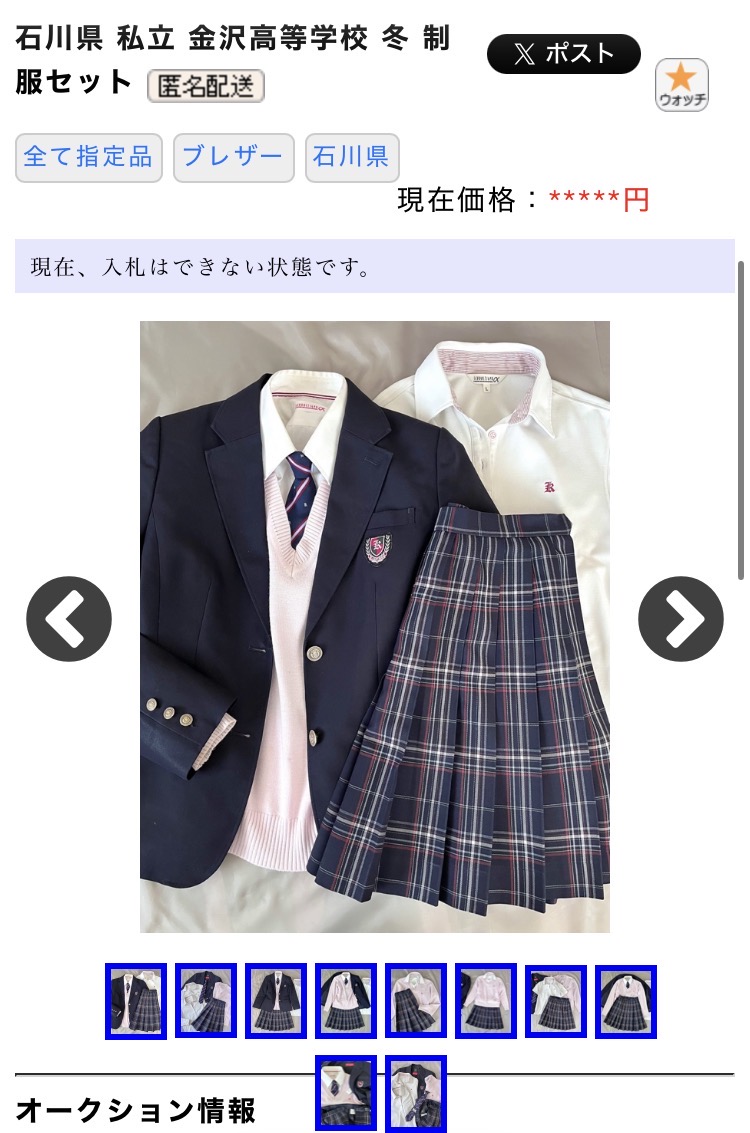Viewport: 750px width, 1133px height.
Task: Select the ninth thumbnail below the gallery row
Action: 346,1093
